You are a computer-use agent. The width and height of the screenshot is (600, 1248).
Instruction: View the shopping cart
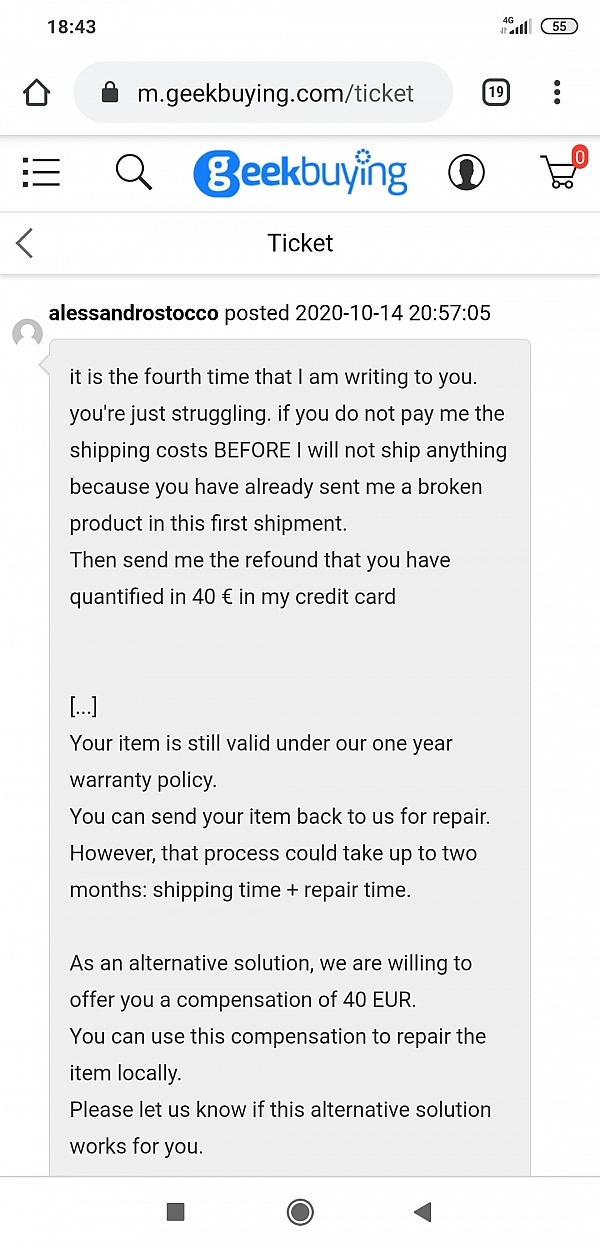[560, 173]
